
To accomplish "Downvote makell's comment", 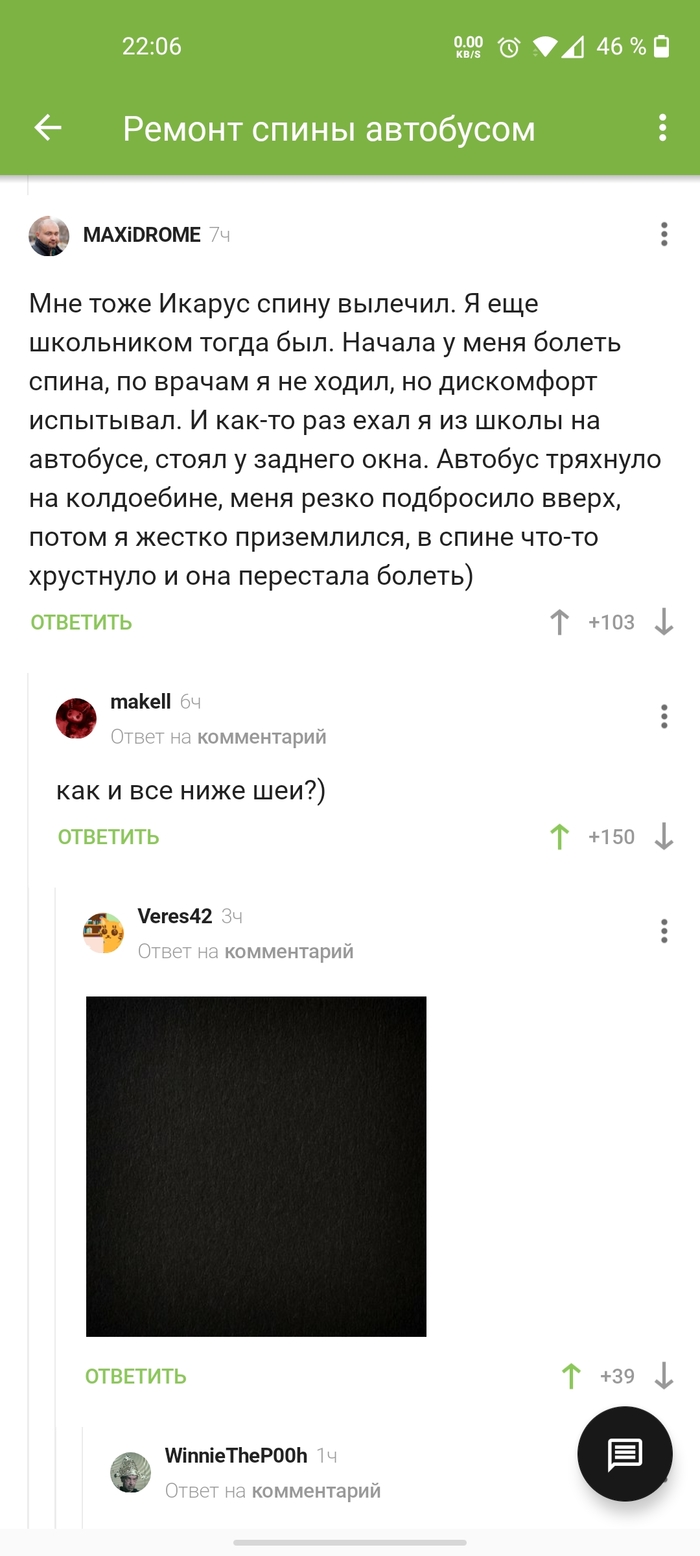I will (x=664, y=837).
